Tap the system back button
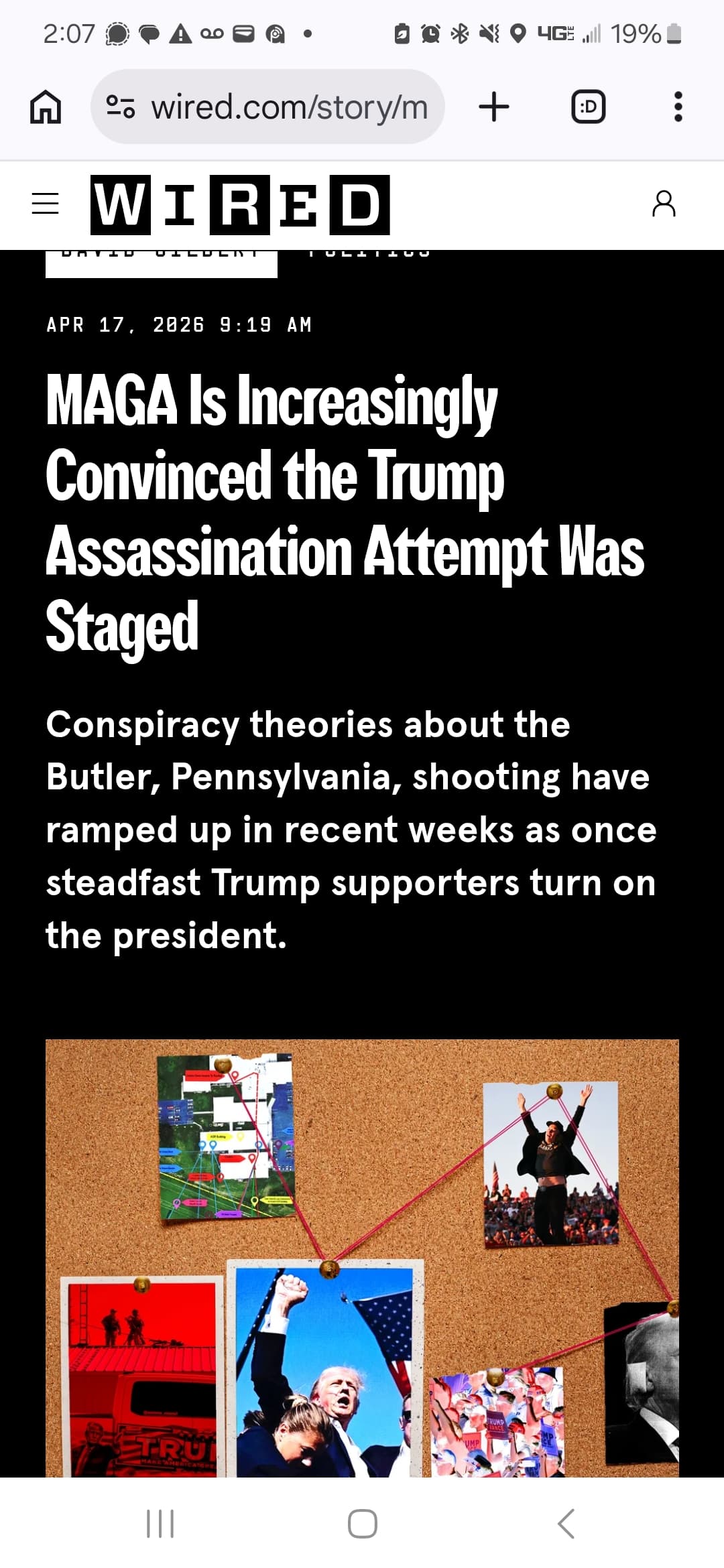Viewport: 724px width, 1568px height. coord(565,1523)
